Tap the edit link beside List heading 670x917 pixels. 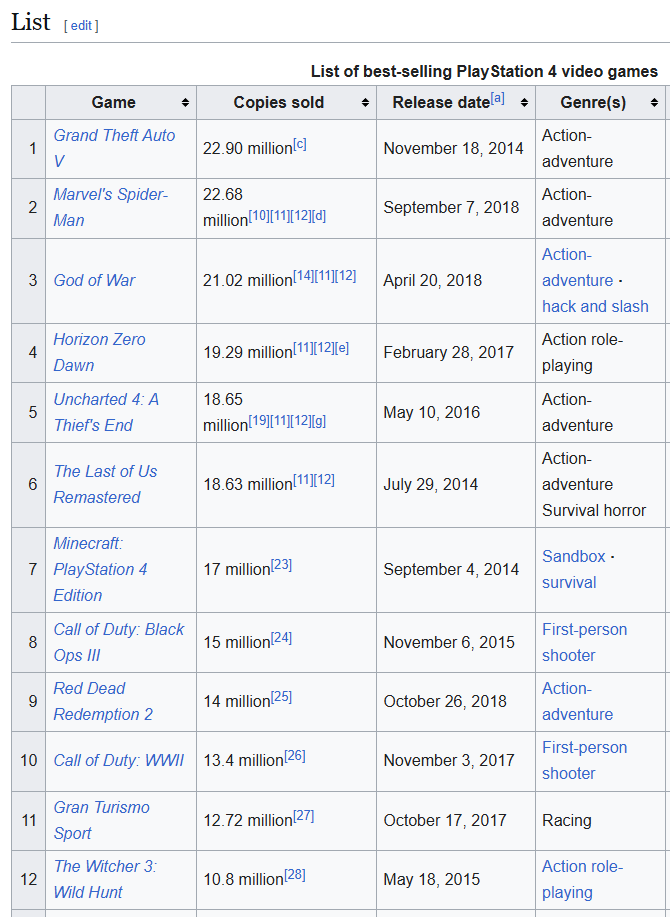(x=81, y=26)
